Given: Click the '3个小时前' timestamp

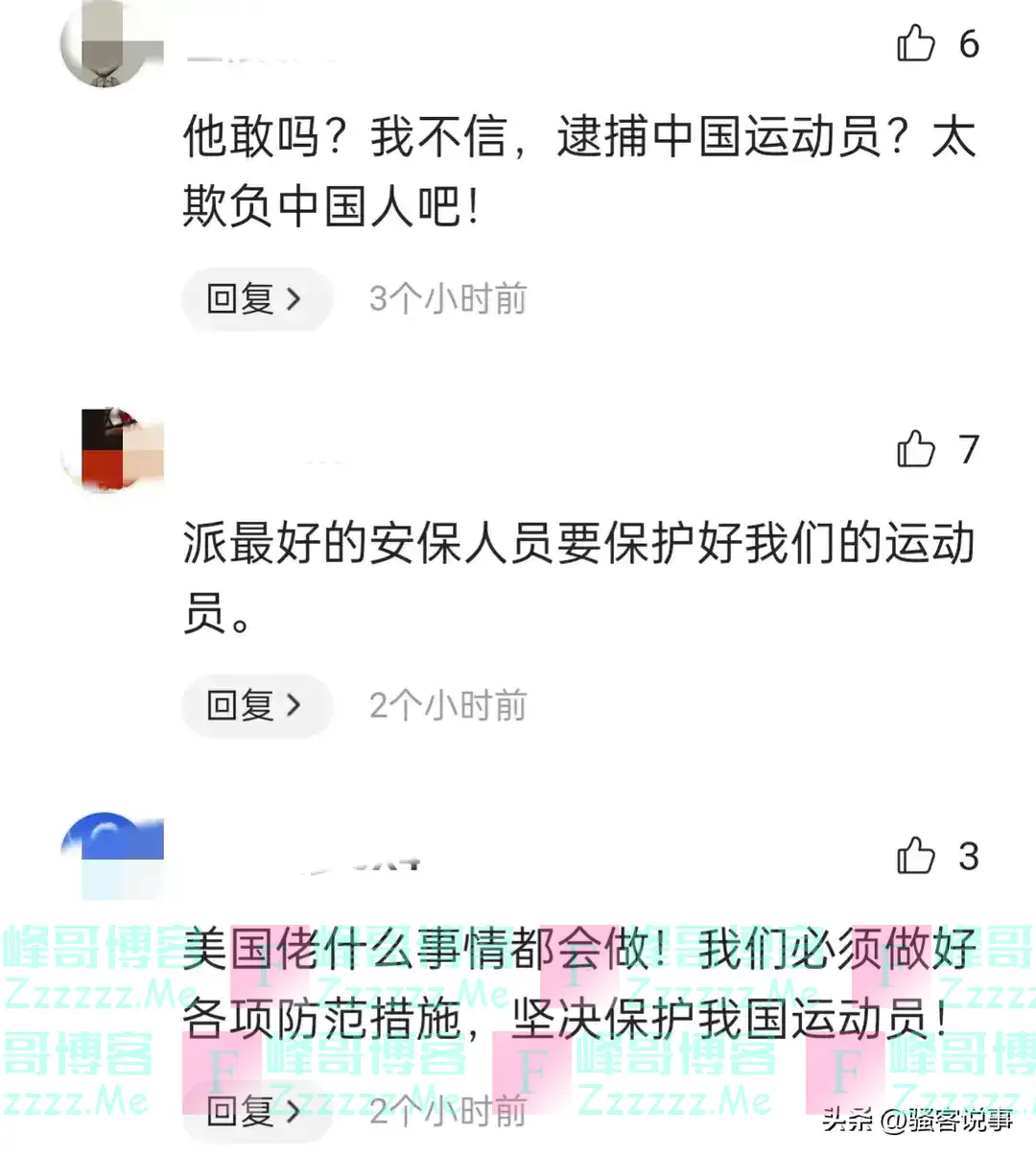Looking at the screenshot, I should coord(447,298).
